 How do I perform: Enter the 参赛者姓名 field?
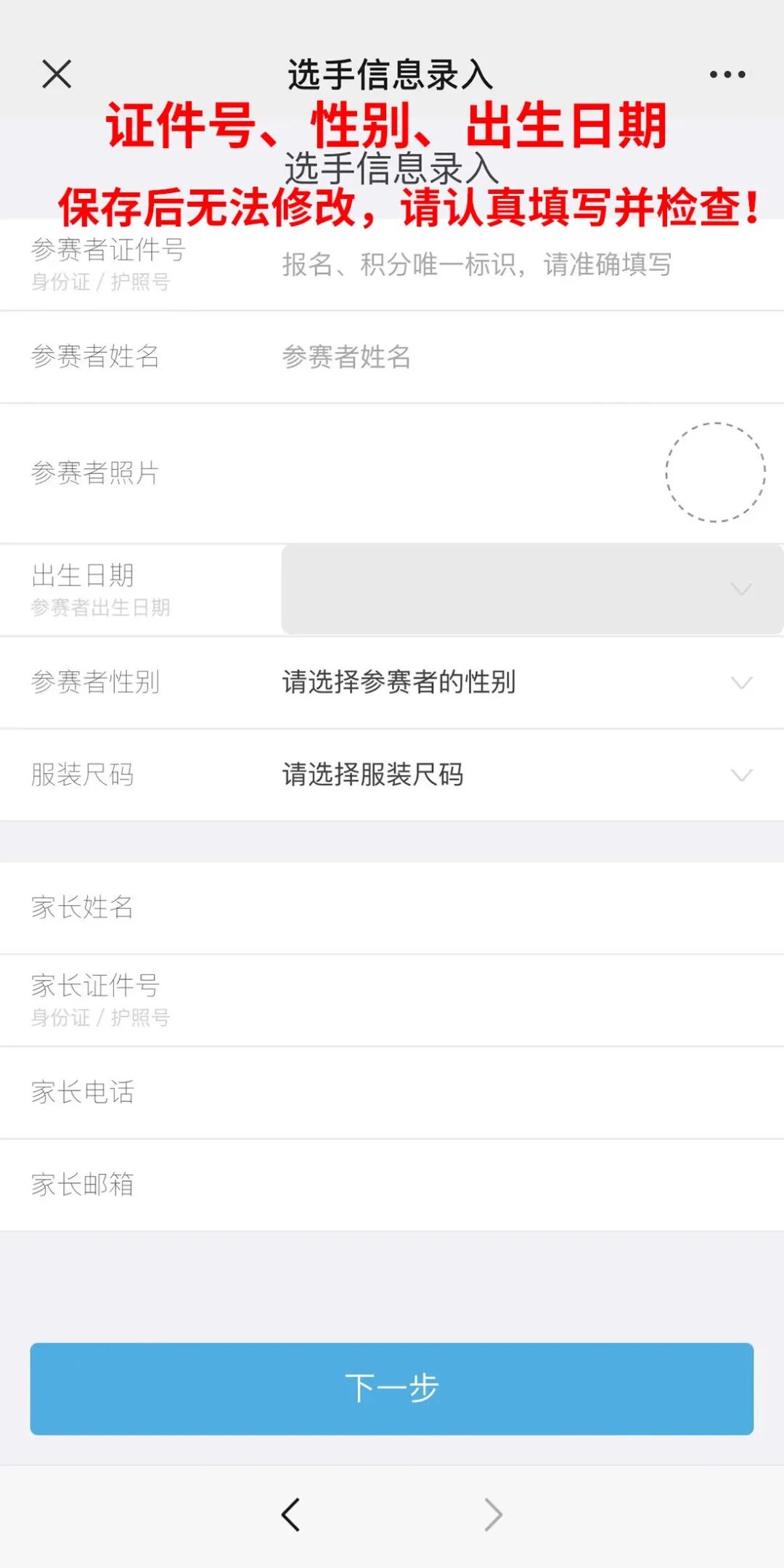click(x=532, y=357)
